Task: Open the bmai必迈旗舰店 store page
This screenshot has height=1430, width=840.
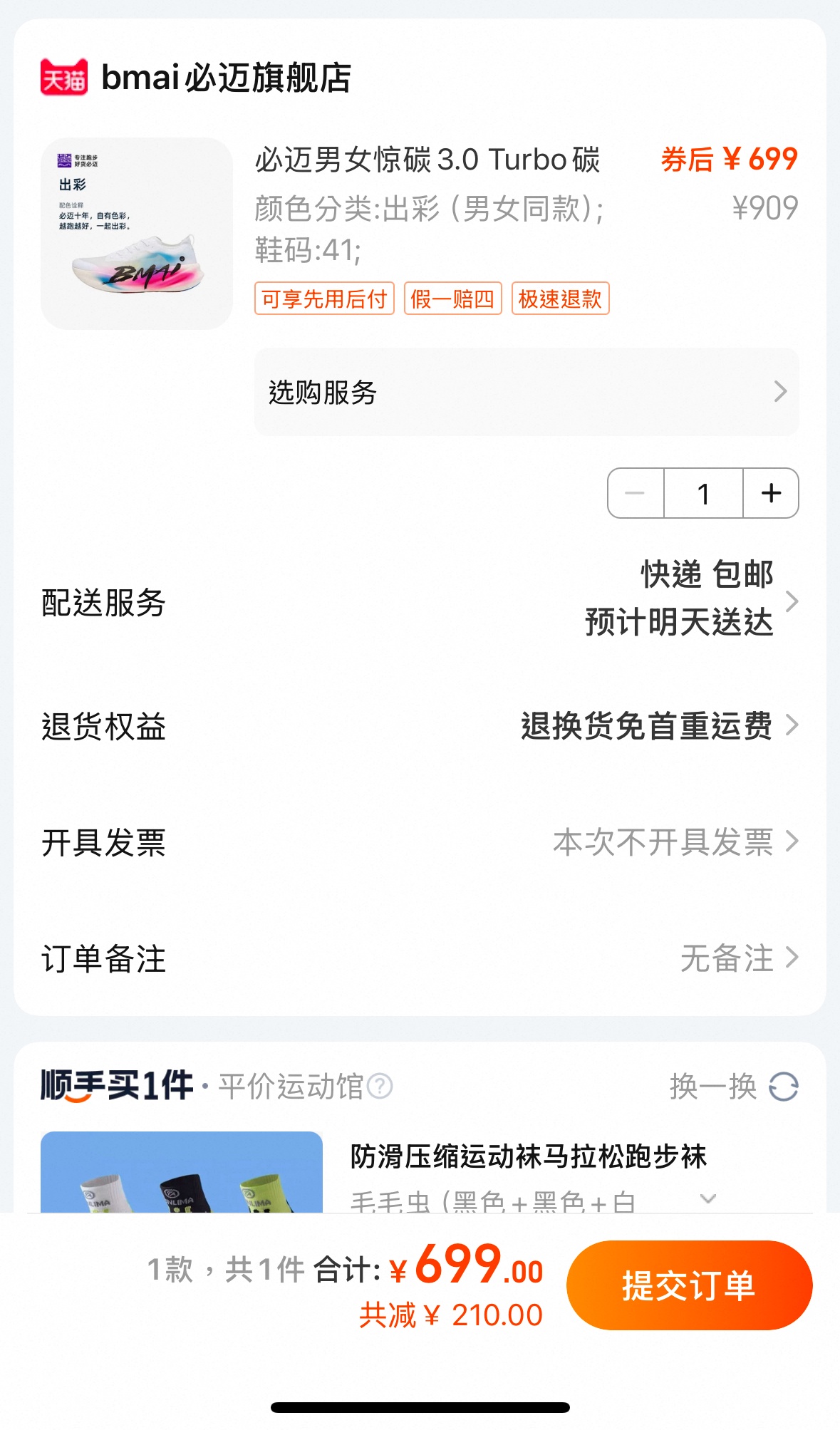Action: 225,78
